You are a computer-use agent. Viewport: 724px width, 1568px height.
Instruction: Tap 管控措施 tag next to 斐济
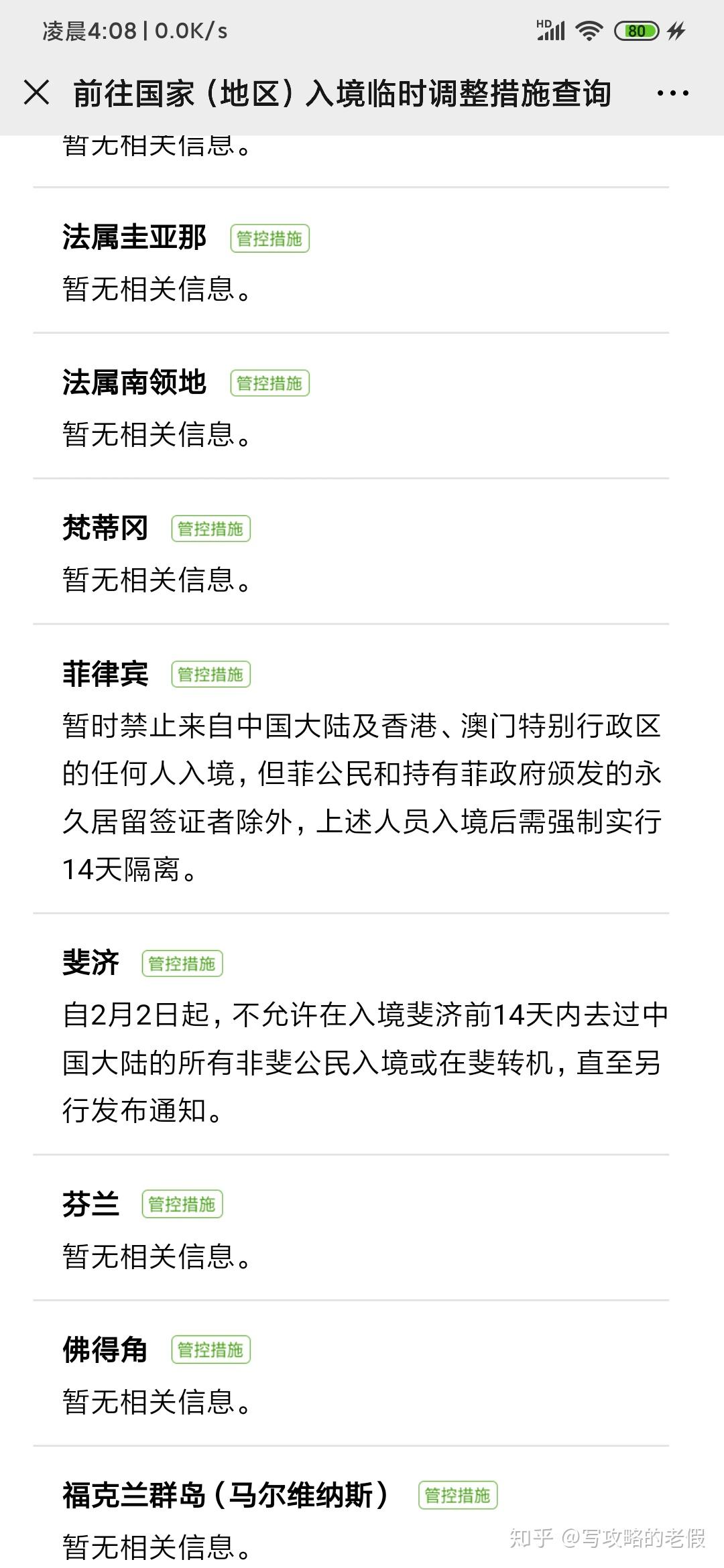(x=182, y=964)
